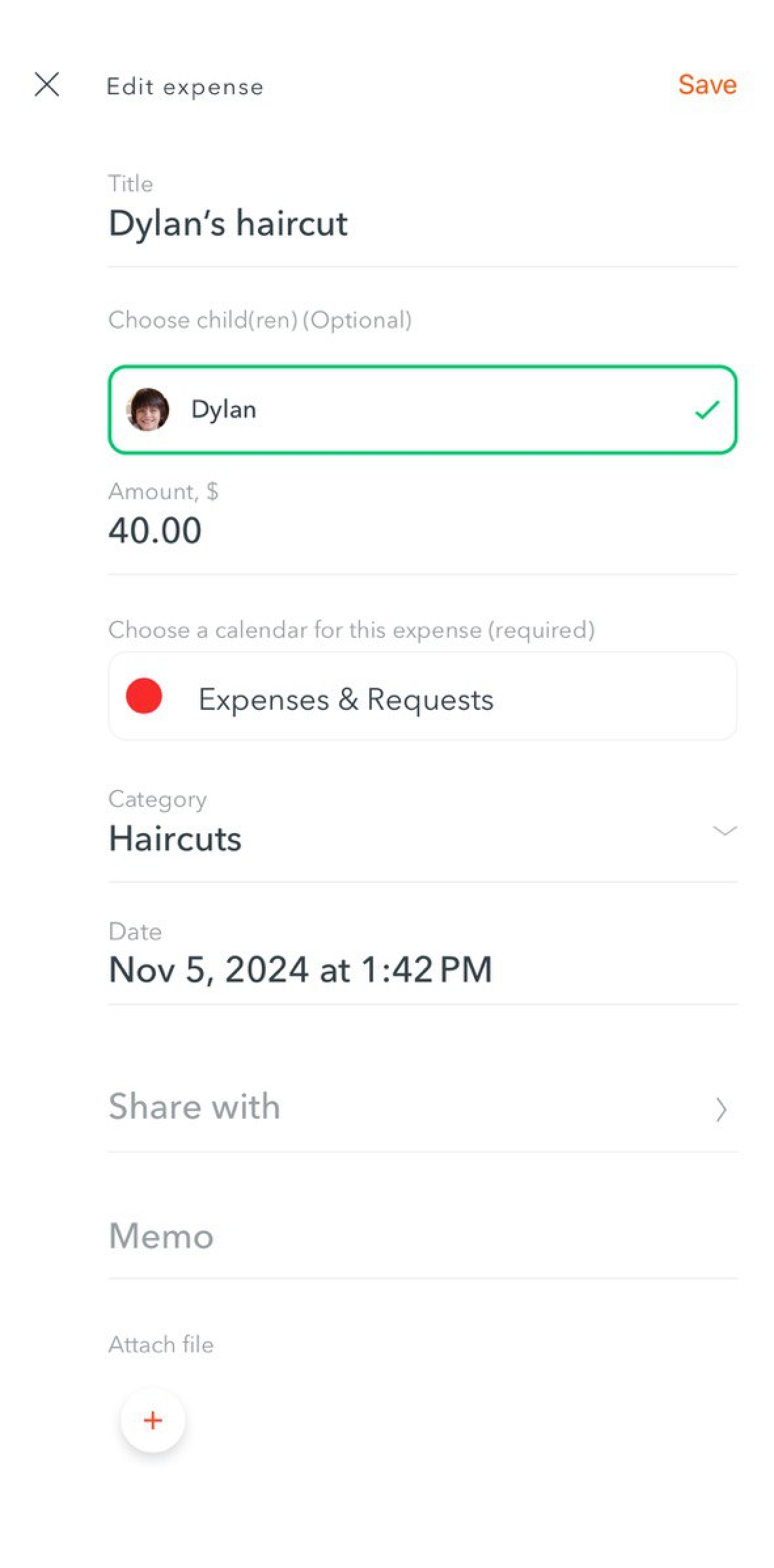Tap the Memo field
Screen dimensions: 774x1568
[x=422, y=1236]
